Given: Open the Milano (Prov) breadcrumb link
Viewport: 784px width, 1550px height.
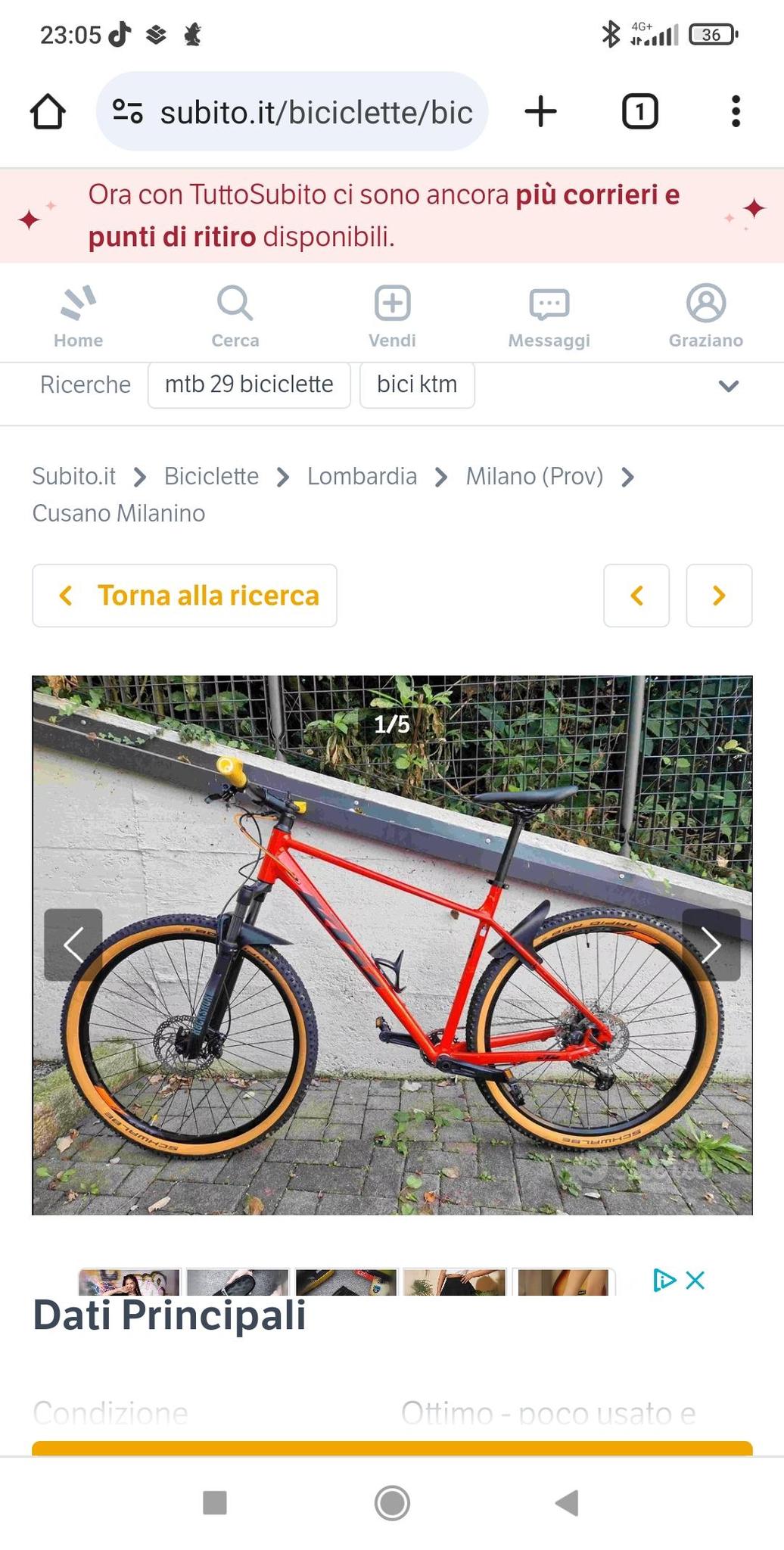Looking at the screenshot, I should click(534, 476).
